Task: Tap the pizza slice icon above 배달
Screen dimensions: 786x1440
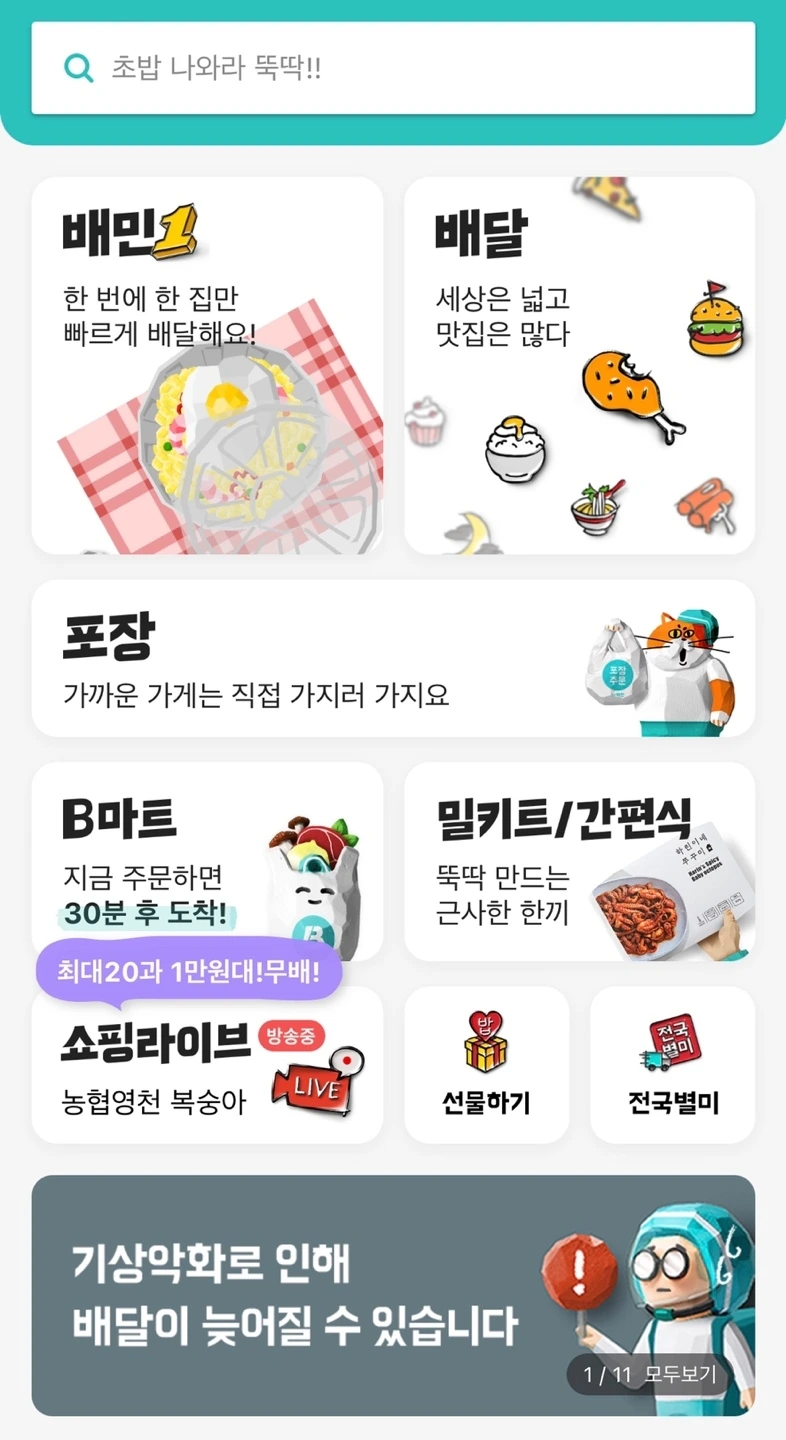Action: click(x=612, y=195)
